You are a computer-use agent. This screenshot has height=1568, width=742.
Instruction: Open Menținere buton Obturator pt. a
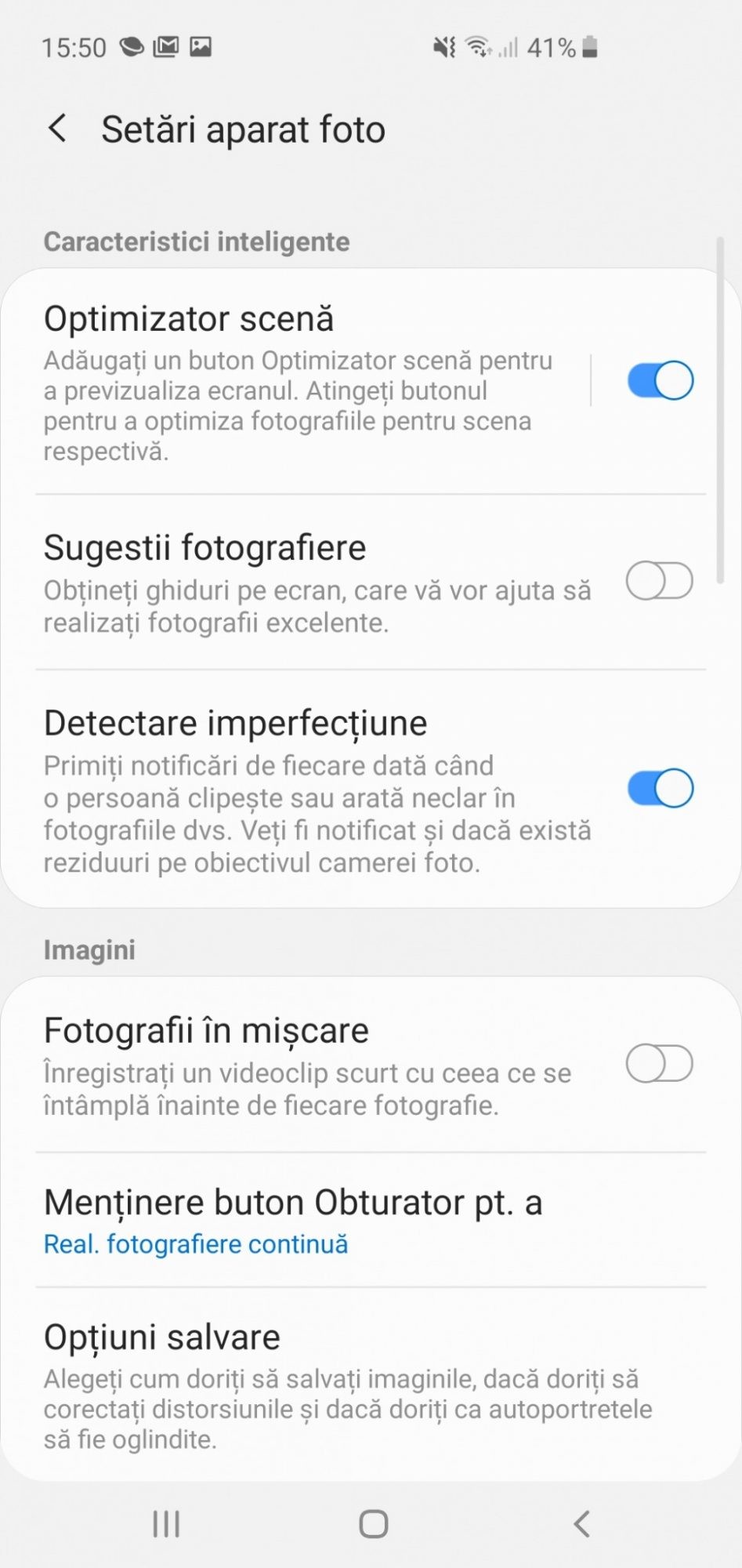coord(313,1220)
